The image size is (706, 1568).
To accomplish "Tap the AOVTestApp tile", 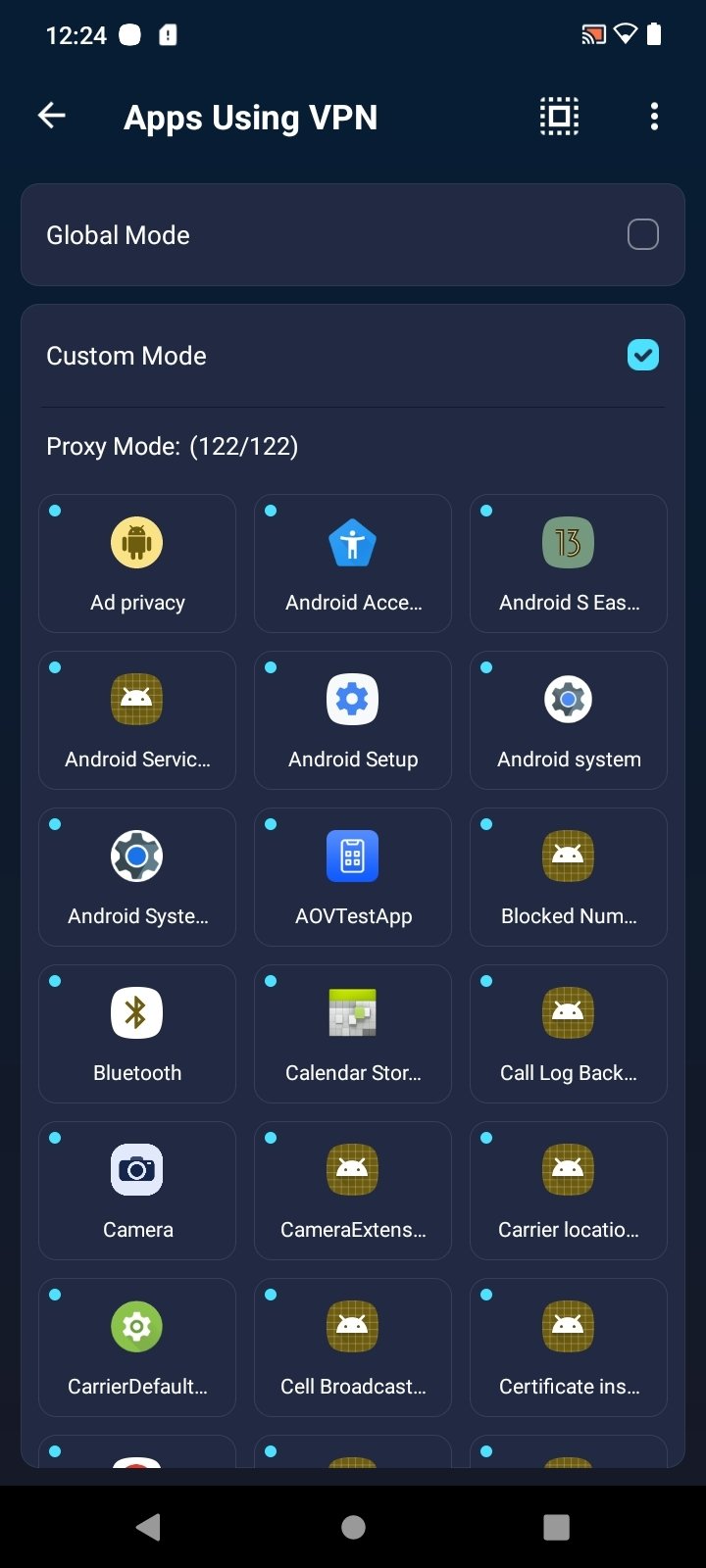I will (353, 877).
